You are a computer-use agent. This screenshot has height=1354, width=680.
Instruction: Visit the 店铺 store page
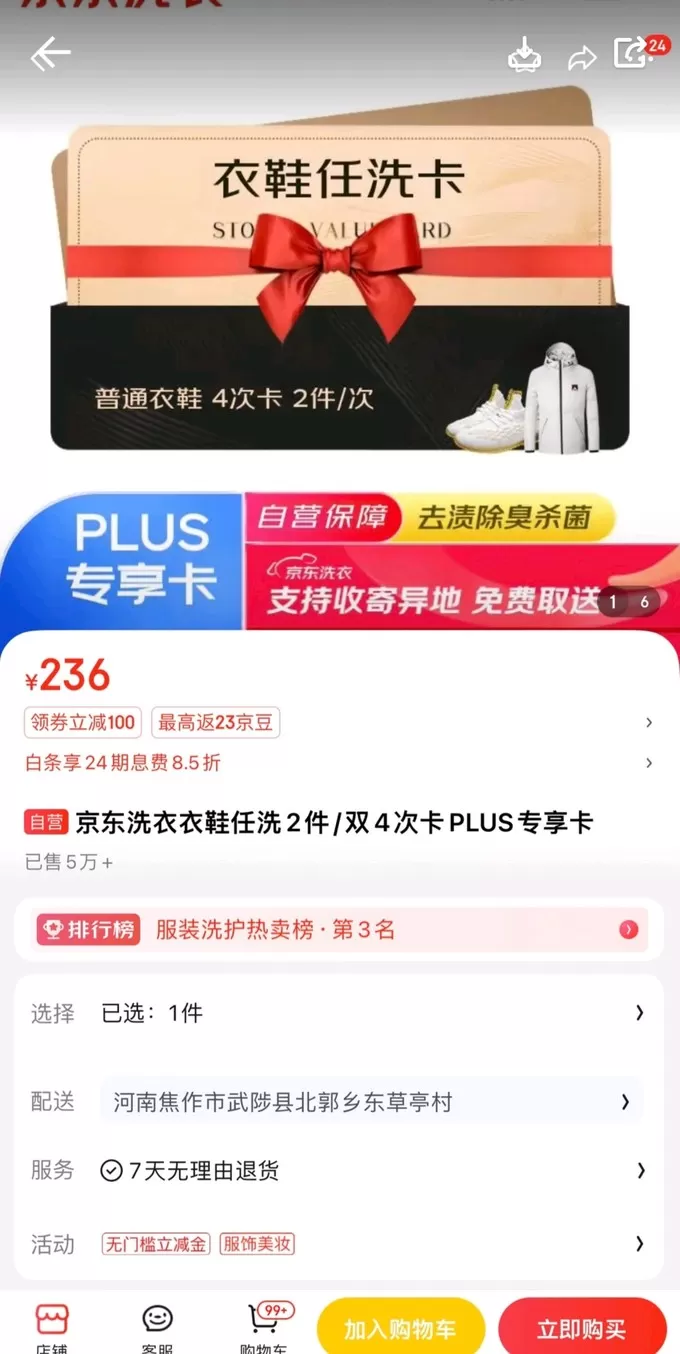click(52, 1324)
